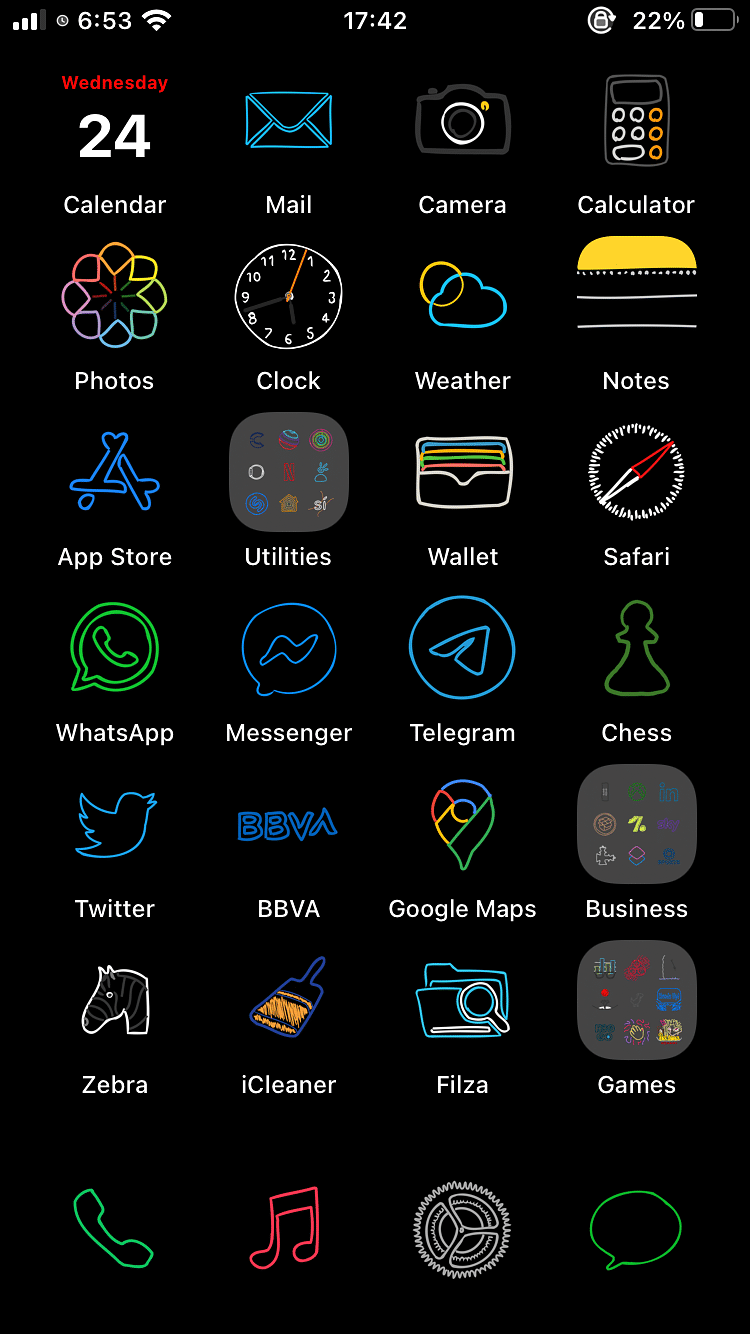Launch Safari browser

[636, 472]
